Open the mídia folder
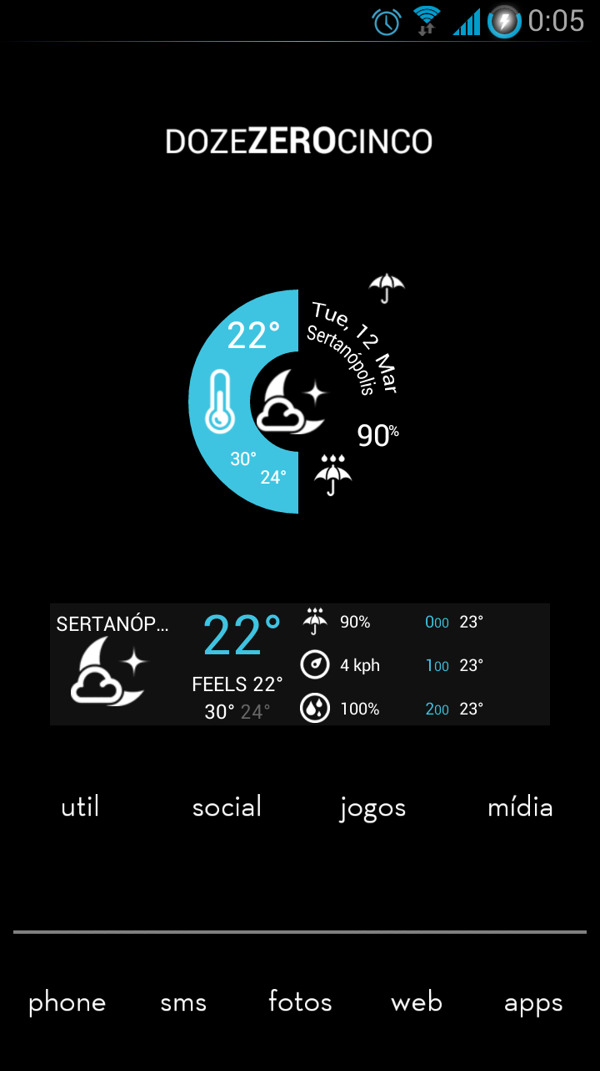This screenshot has width=600, height=1071. coord(520,807)
